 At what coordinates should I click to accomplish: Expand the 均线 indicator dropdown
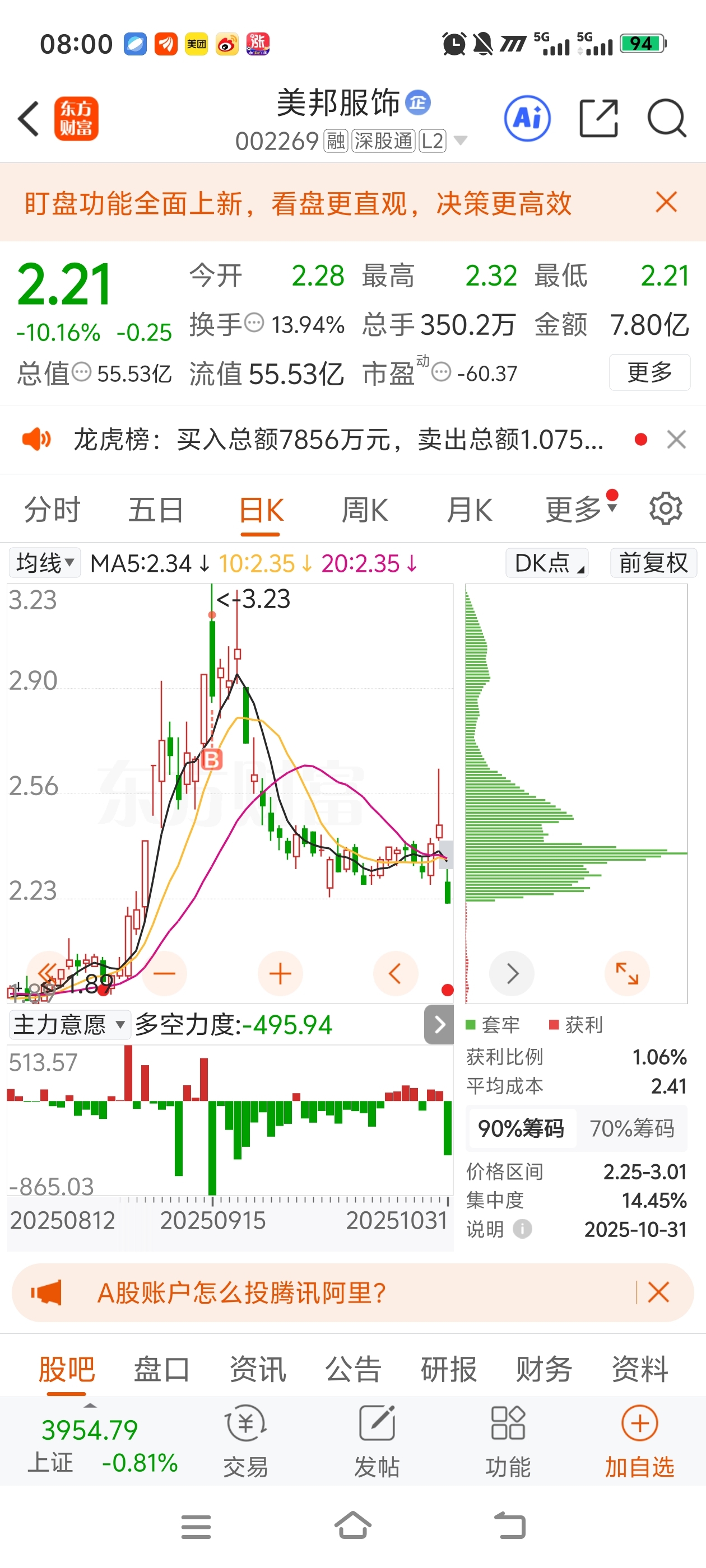(x=44, y=563)
